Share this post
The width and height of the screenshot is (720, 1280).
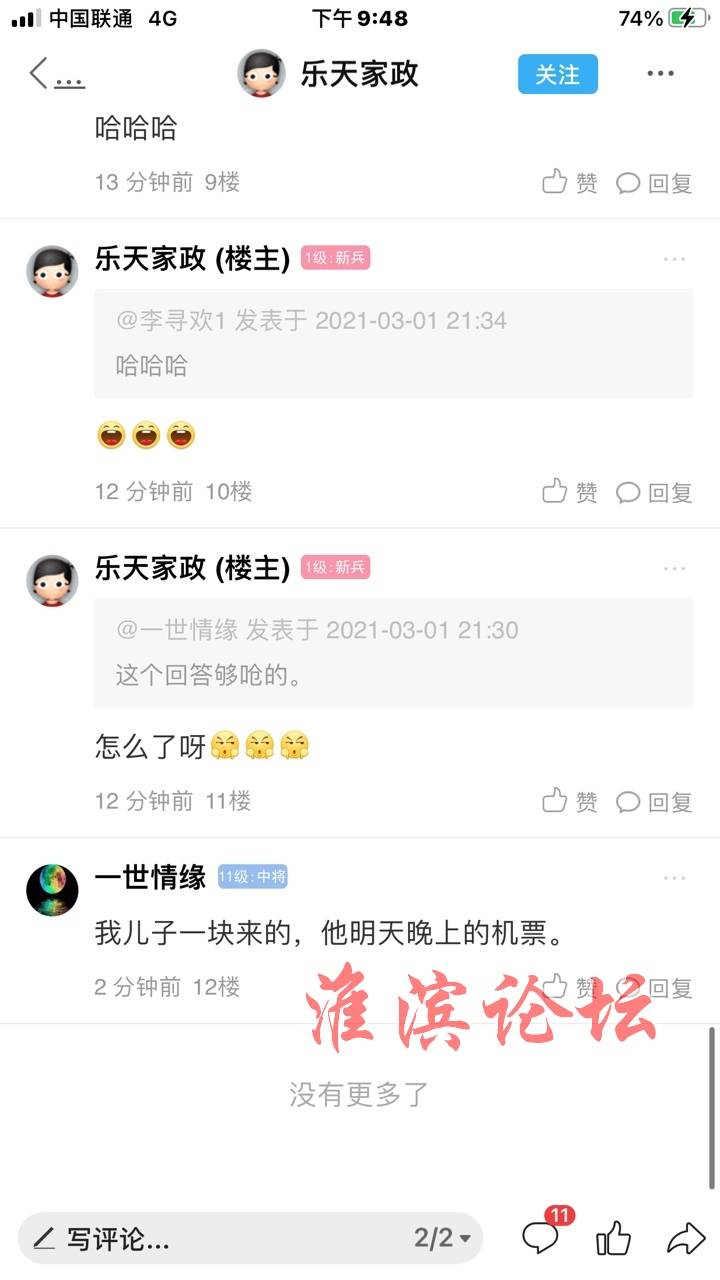tap(686, 1239)
